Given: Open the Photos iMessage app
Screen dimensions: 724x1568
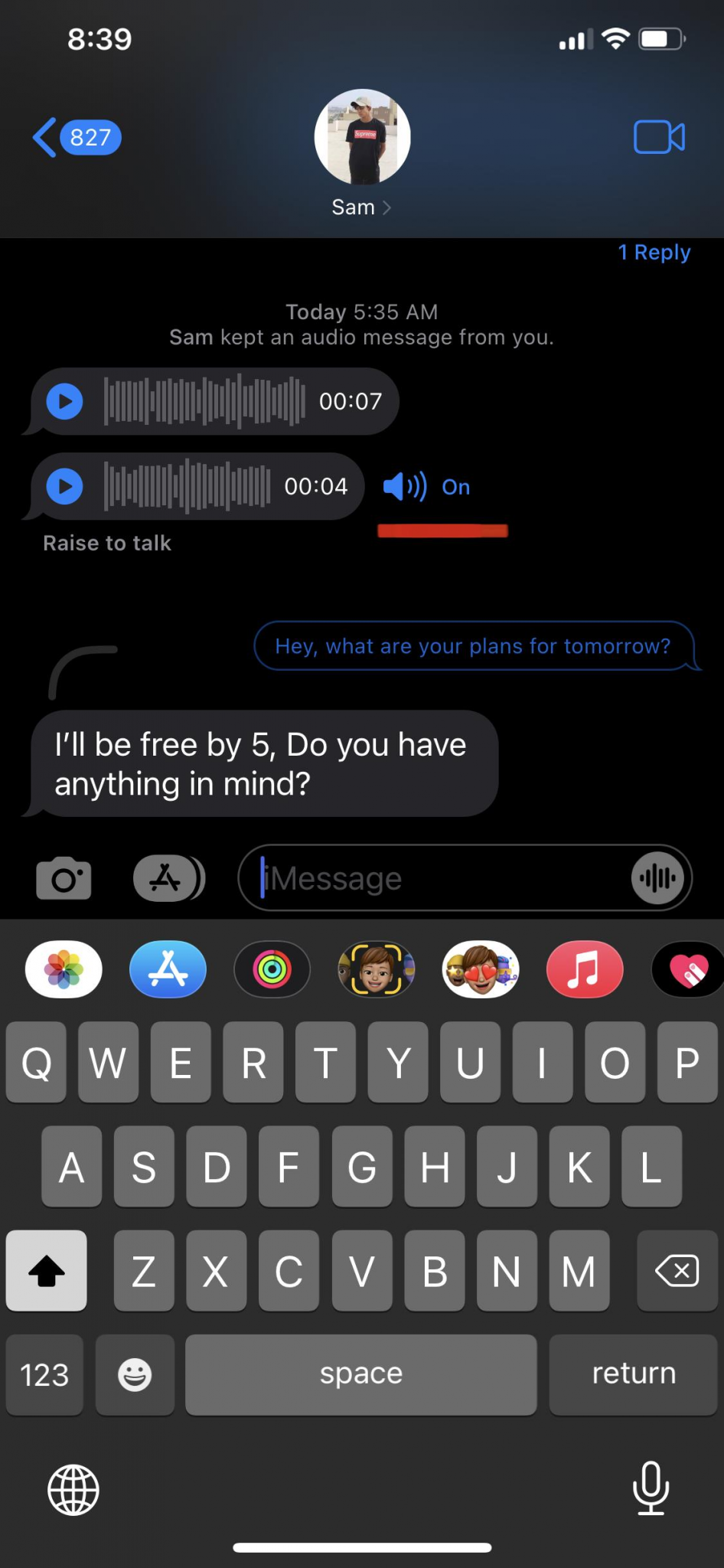Looking at the screenshot, I should [64, 969].
